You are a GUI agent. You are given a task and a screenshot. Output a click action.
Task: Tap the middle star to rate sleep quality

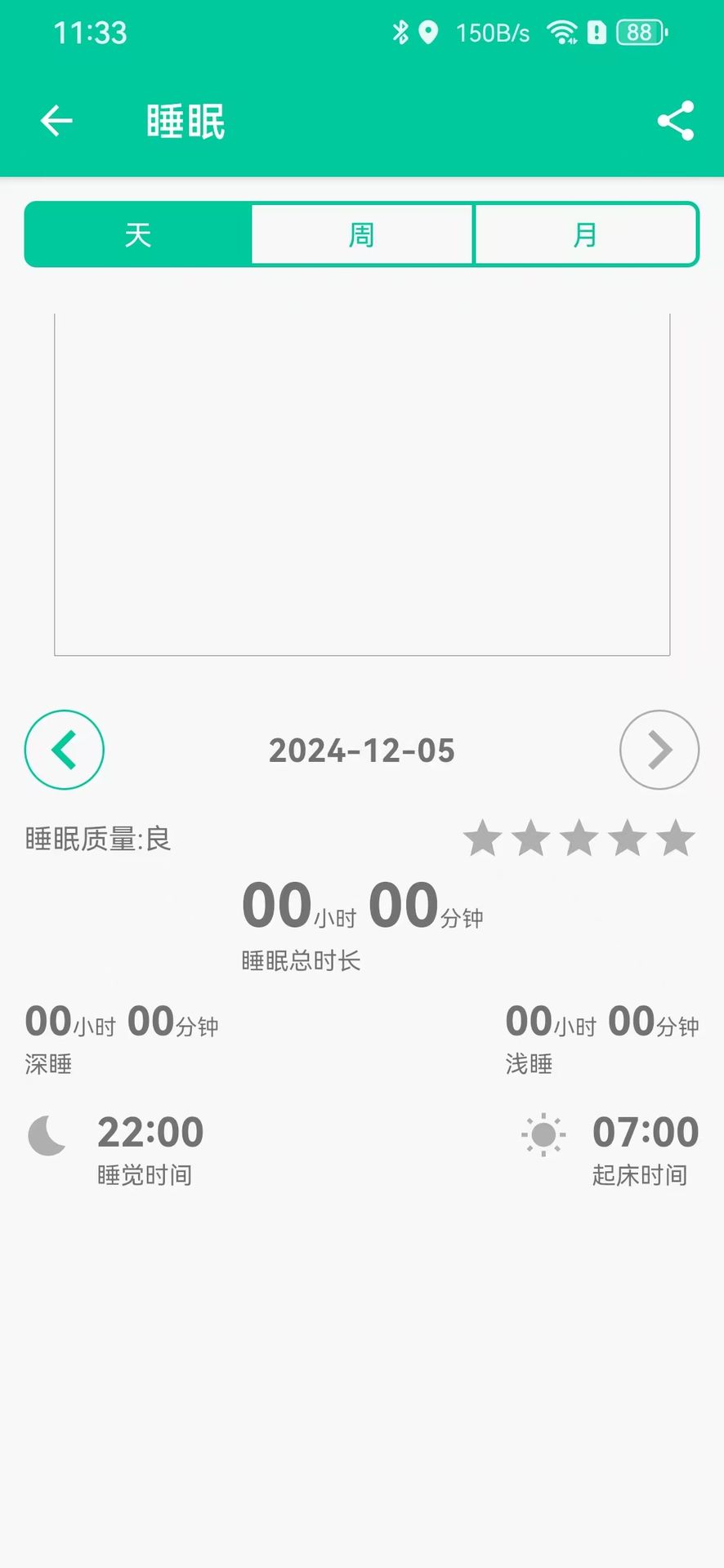coord(579,836)
